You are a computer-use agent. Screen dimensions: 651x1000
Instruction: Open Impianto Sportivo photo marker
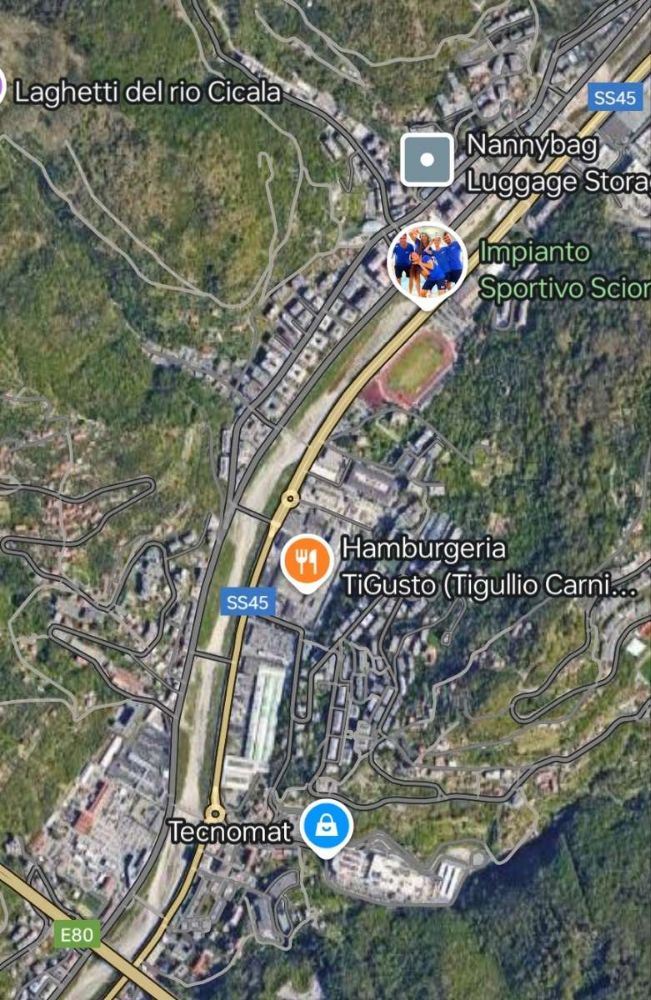[427, 262]
